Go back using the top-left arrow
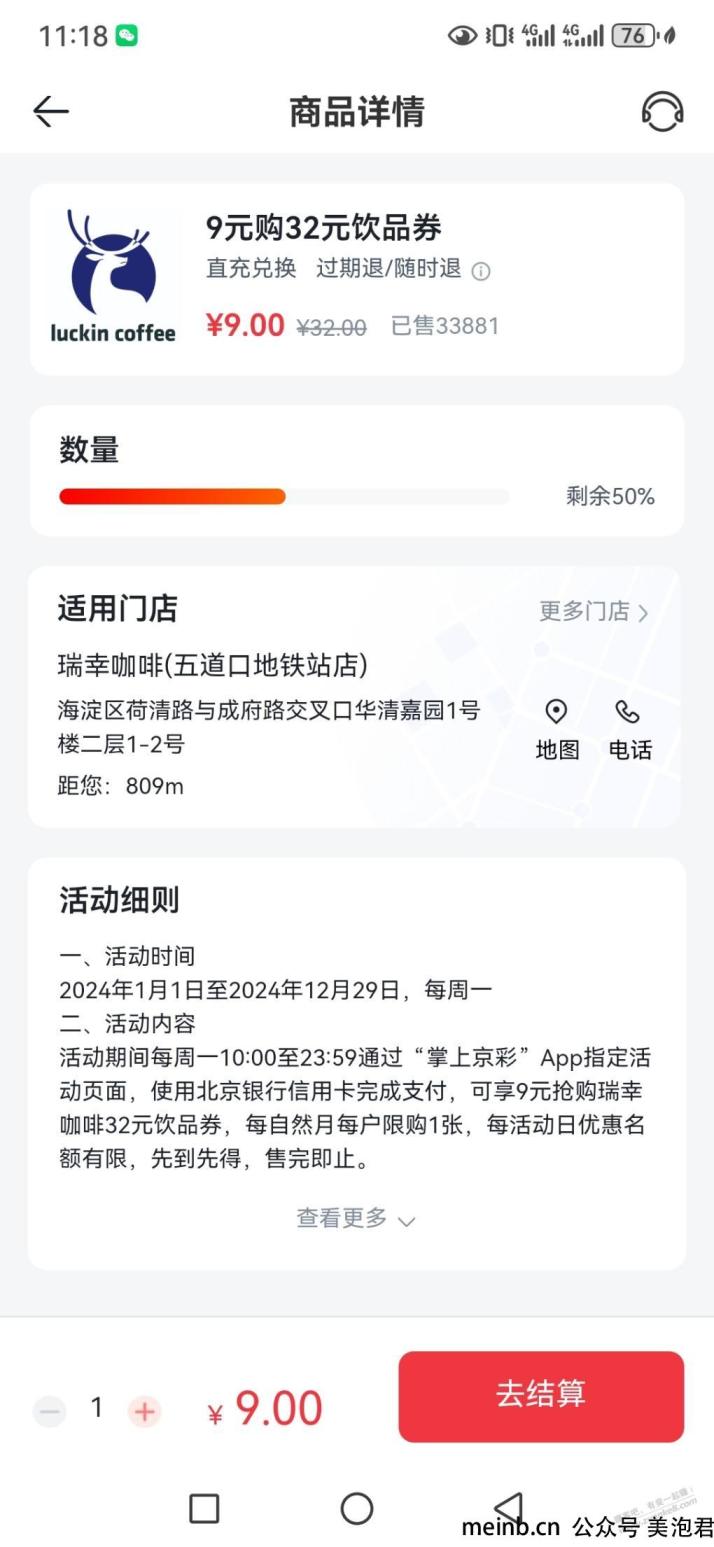714x1547 pixels. tap(51, 111)
